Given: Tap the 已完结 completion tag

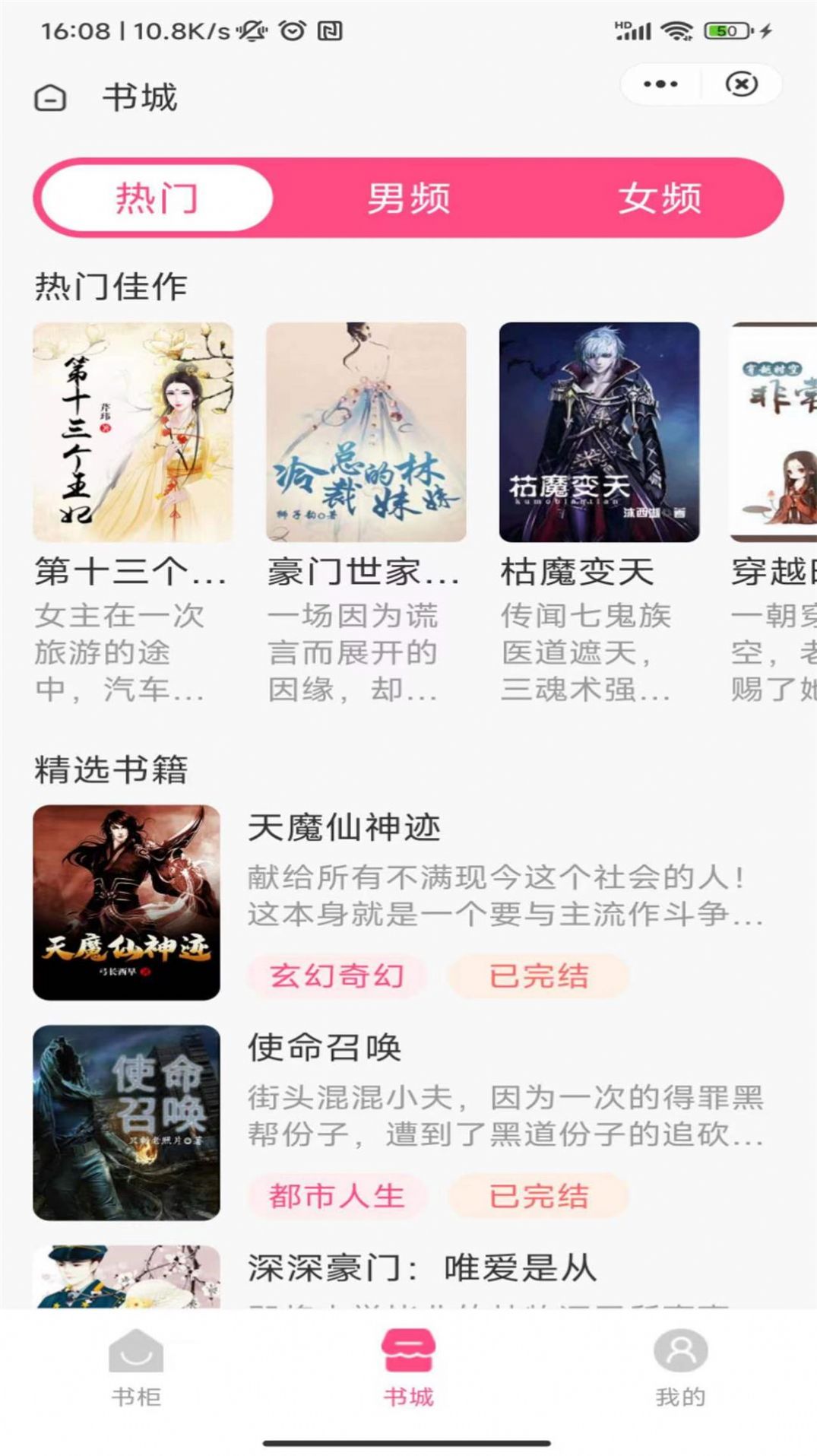Looking at the screenshot, I should coord(538,974).
